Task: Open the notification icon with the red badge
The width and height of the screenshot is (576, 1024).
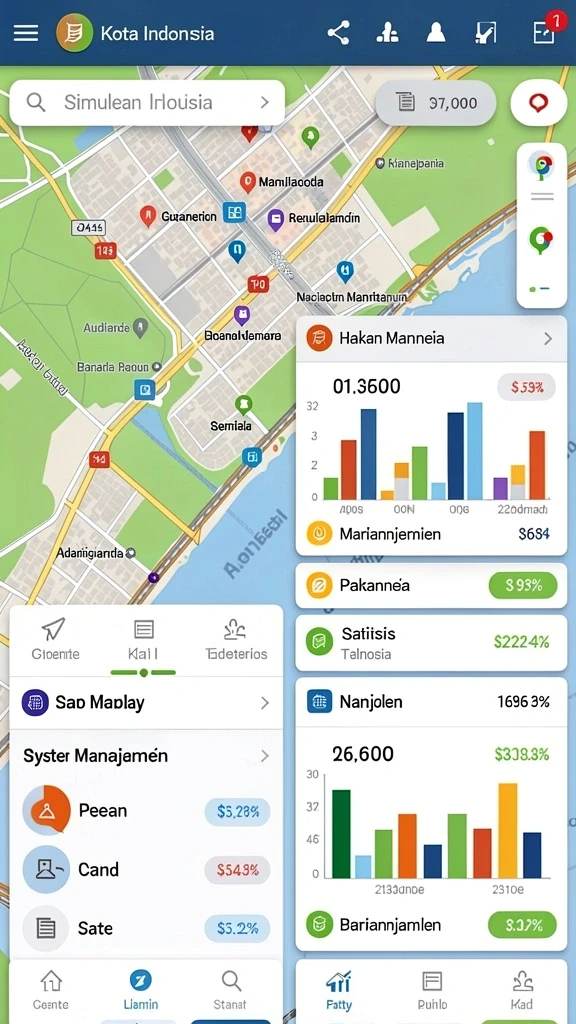Action: point(546,31)
